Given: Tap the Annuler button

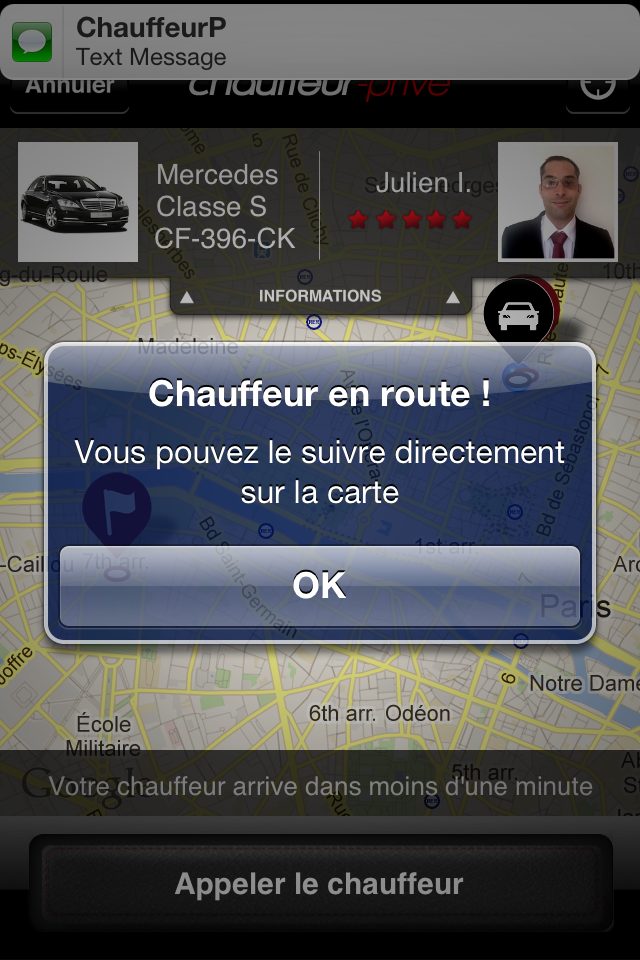Looking at the screenshot, I should (x=70, y=91).
